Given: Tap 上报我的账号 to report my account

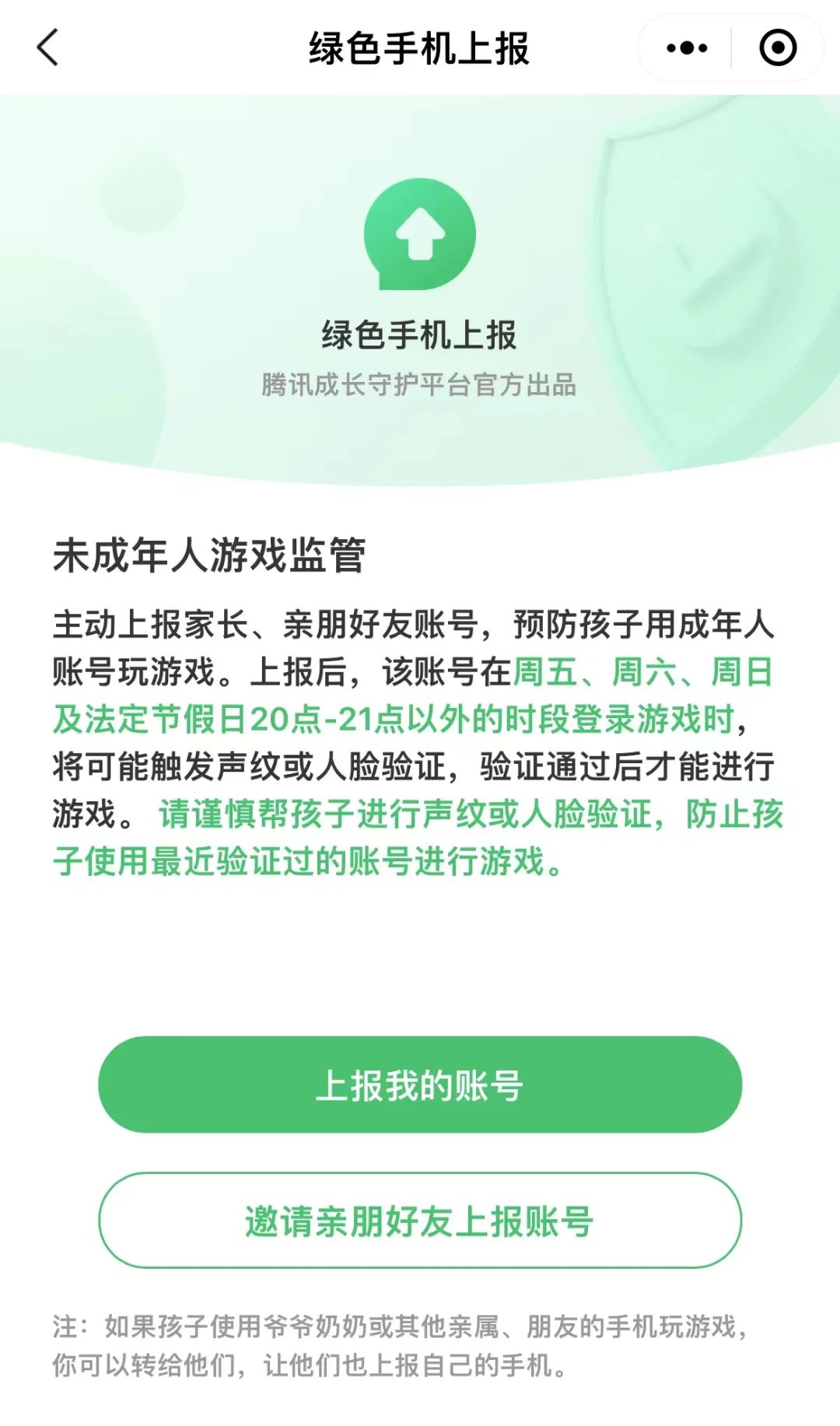Looking at the screenshot, I should click(x=420, y=1084).
